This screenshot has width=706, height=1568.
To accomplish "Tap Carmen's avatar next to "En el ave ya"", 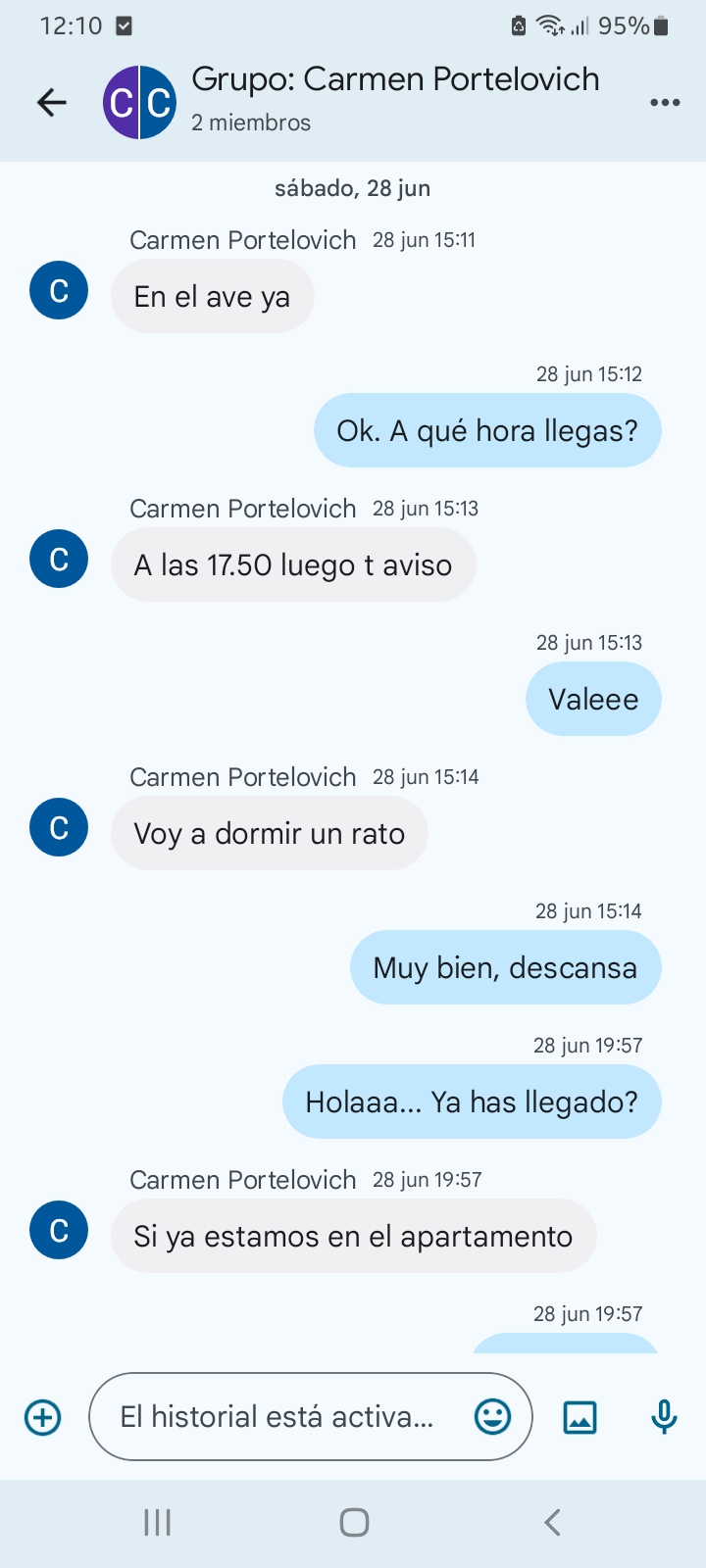I will (59, 291).
